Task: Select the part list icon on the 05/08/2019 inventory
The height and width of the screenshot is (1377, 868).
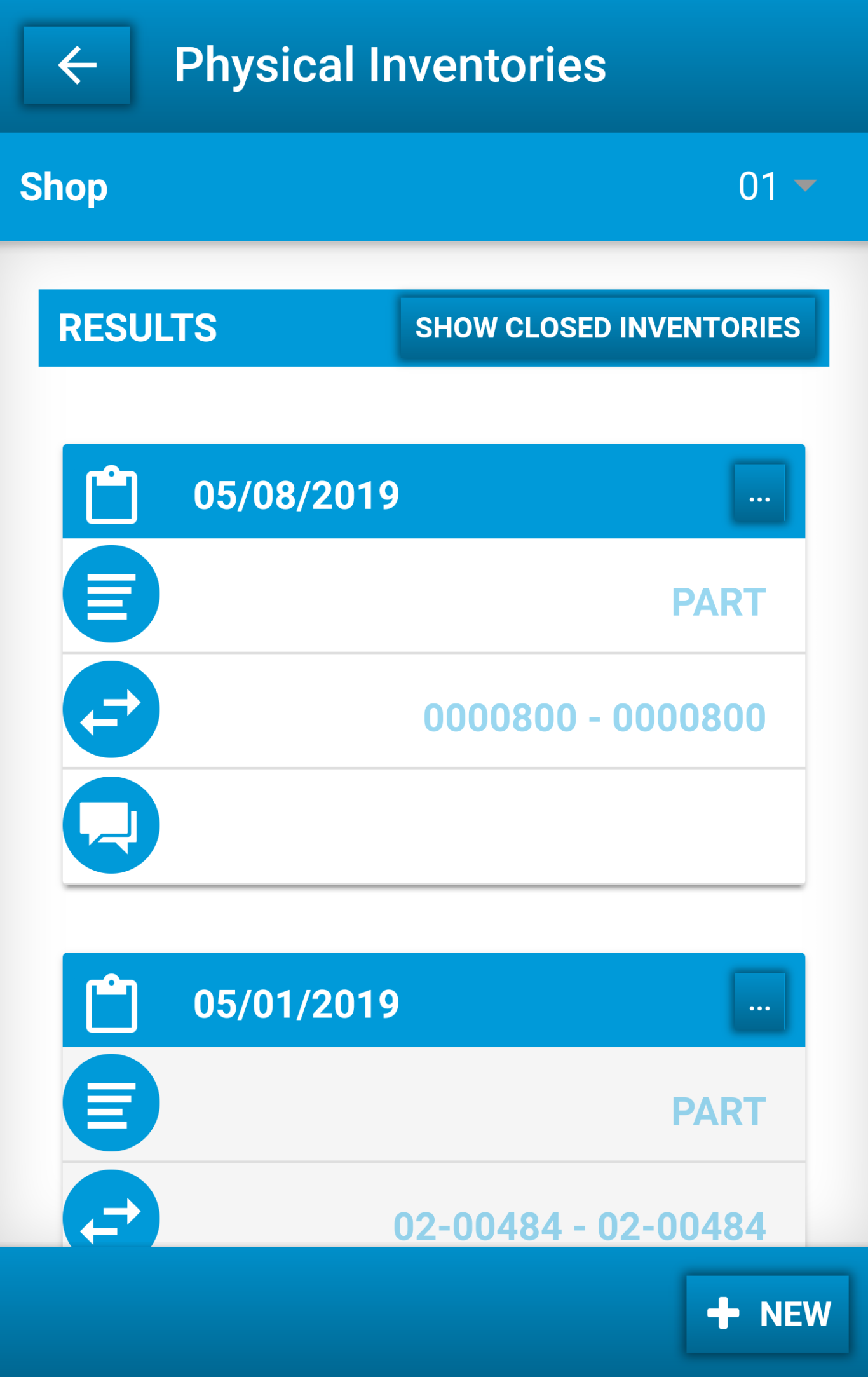Action: tap(111, 594)
